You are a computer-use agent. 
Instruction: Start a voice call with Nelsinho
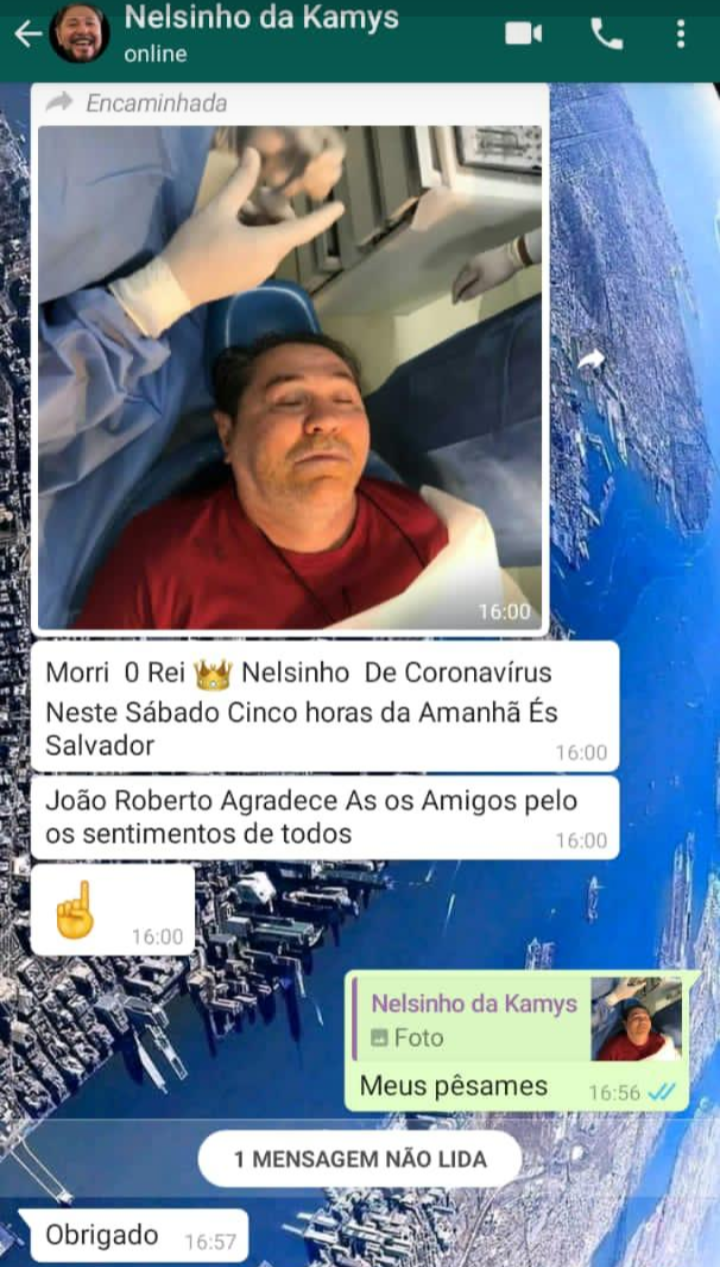pyautogui.click(x=606, y=35)
